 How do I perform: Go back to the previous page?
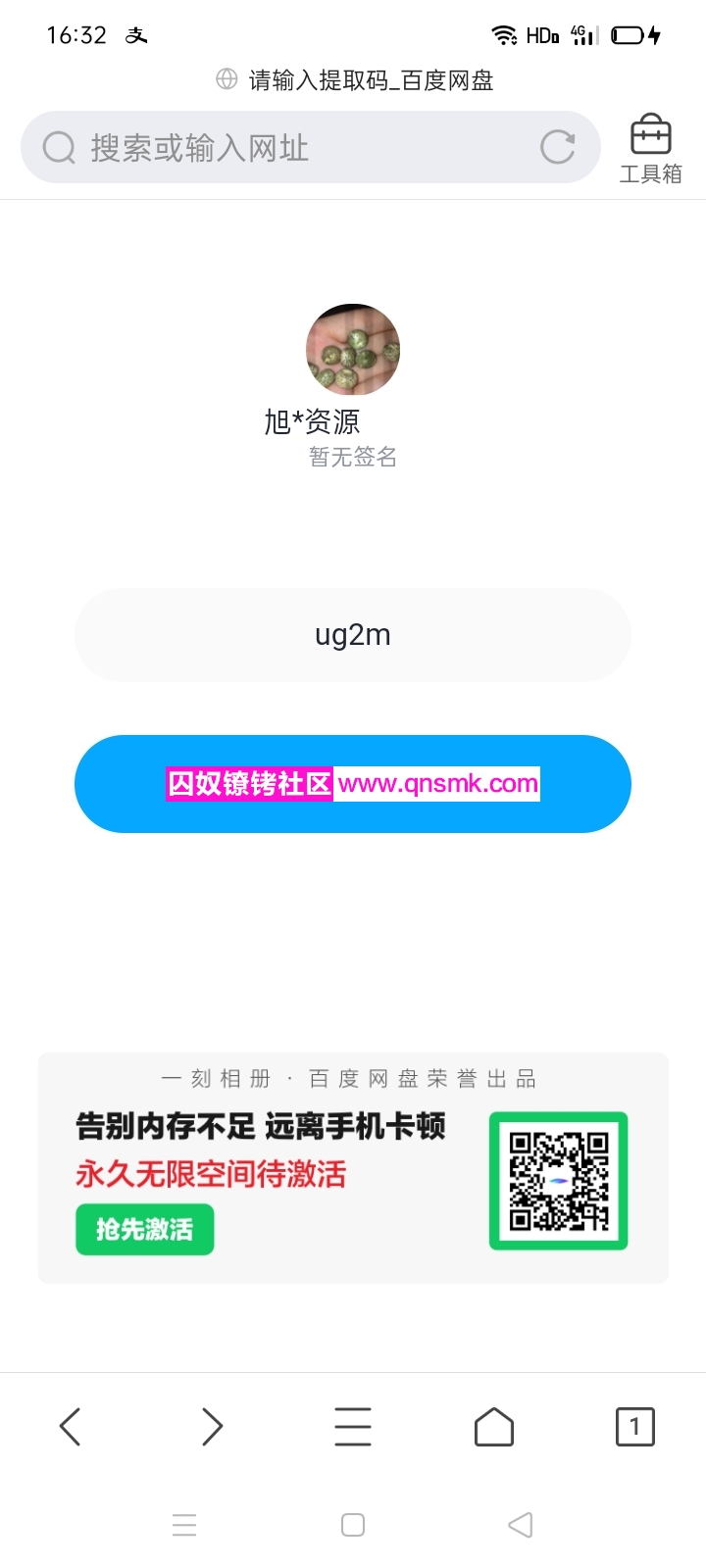click(x=71, y=1427)
